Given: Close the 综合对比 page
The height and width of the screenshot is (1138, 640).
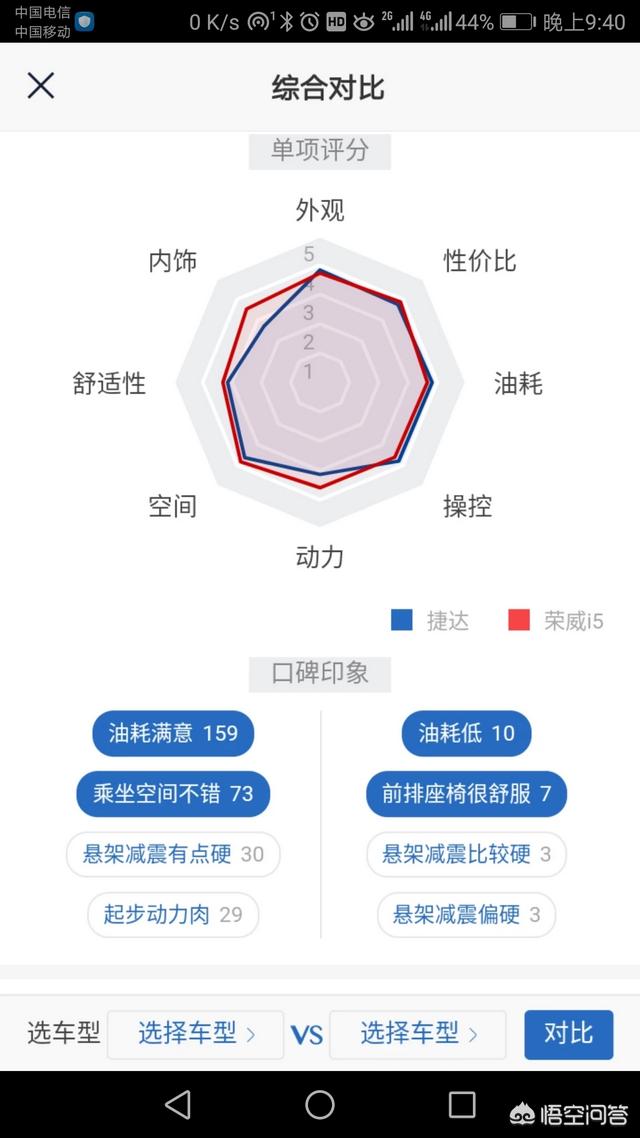Looking at the screenshot, I should click(x=40, y=86).
